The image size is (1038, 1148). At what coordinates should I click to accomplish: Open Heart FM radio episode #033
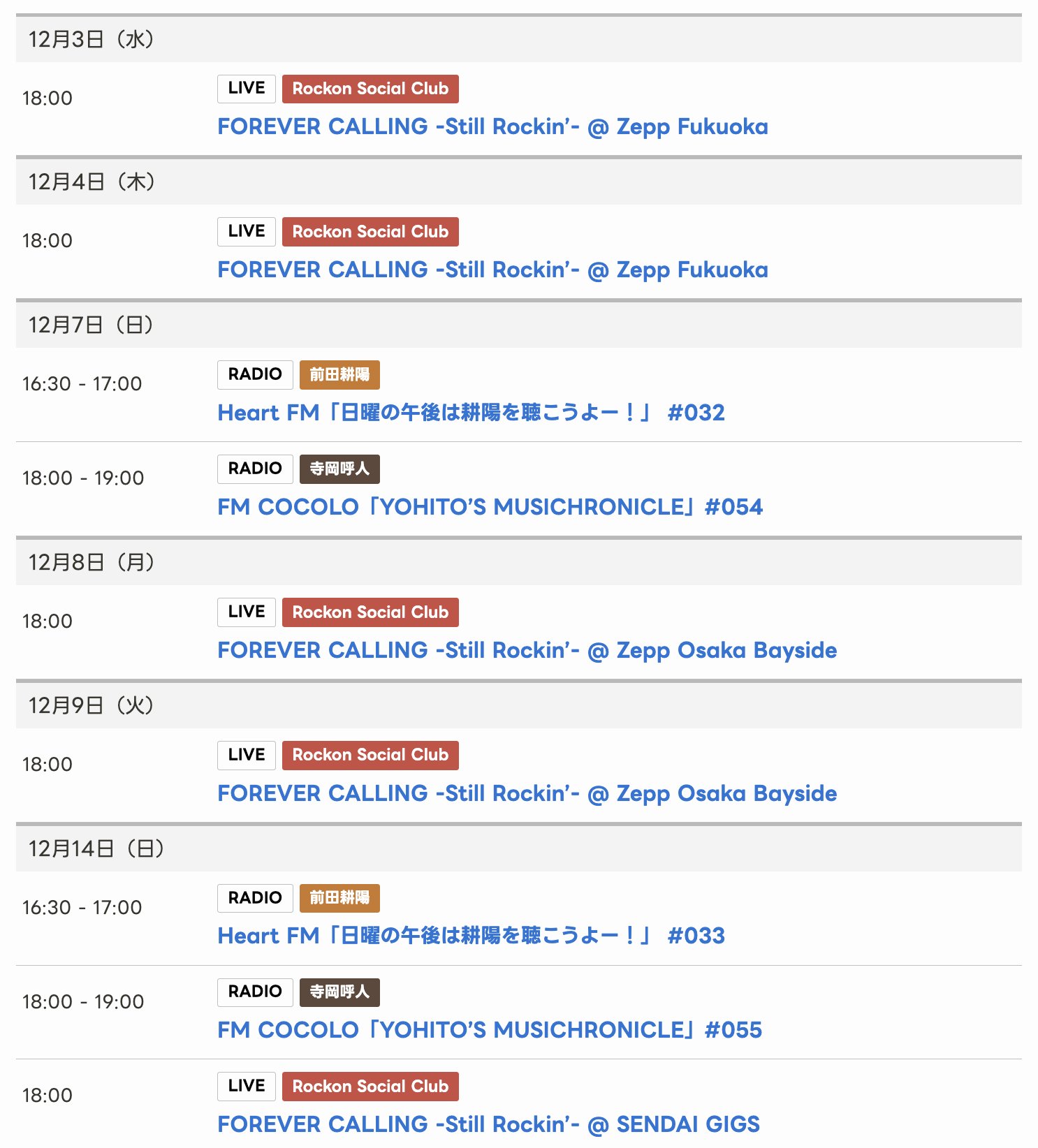[471, 936]
